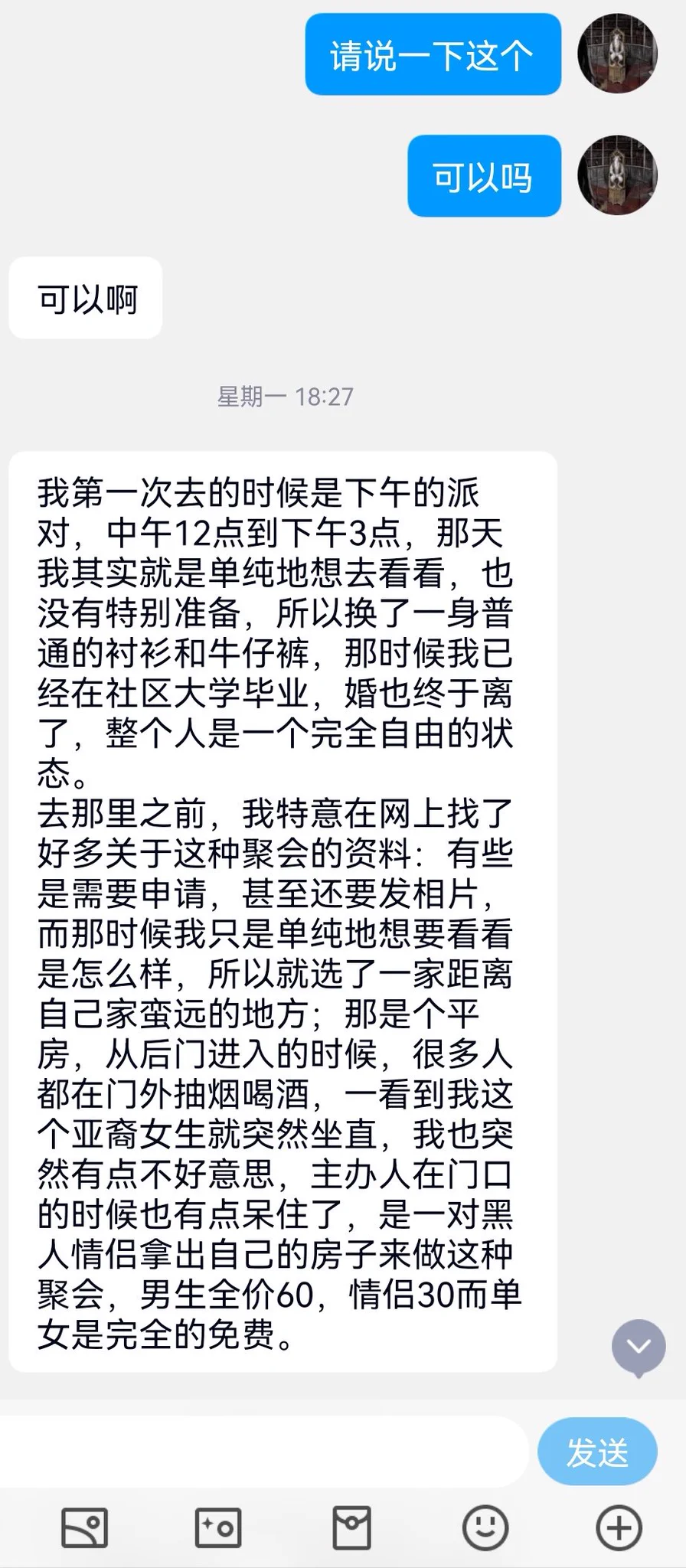Tap the 发送 send button

(597, 1452)
